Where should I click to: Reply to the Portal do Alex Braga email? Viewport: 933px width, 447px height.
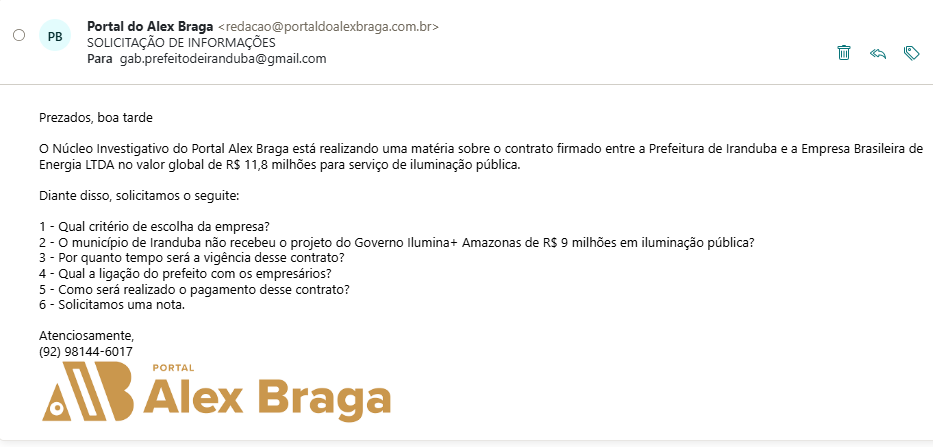pos(878,53)
